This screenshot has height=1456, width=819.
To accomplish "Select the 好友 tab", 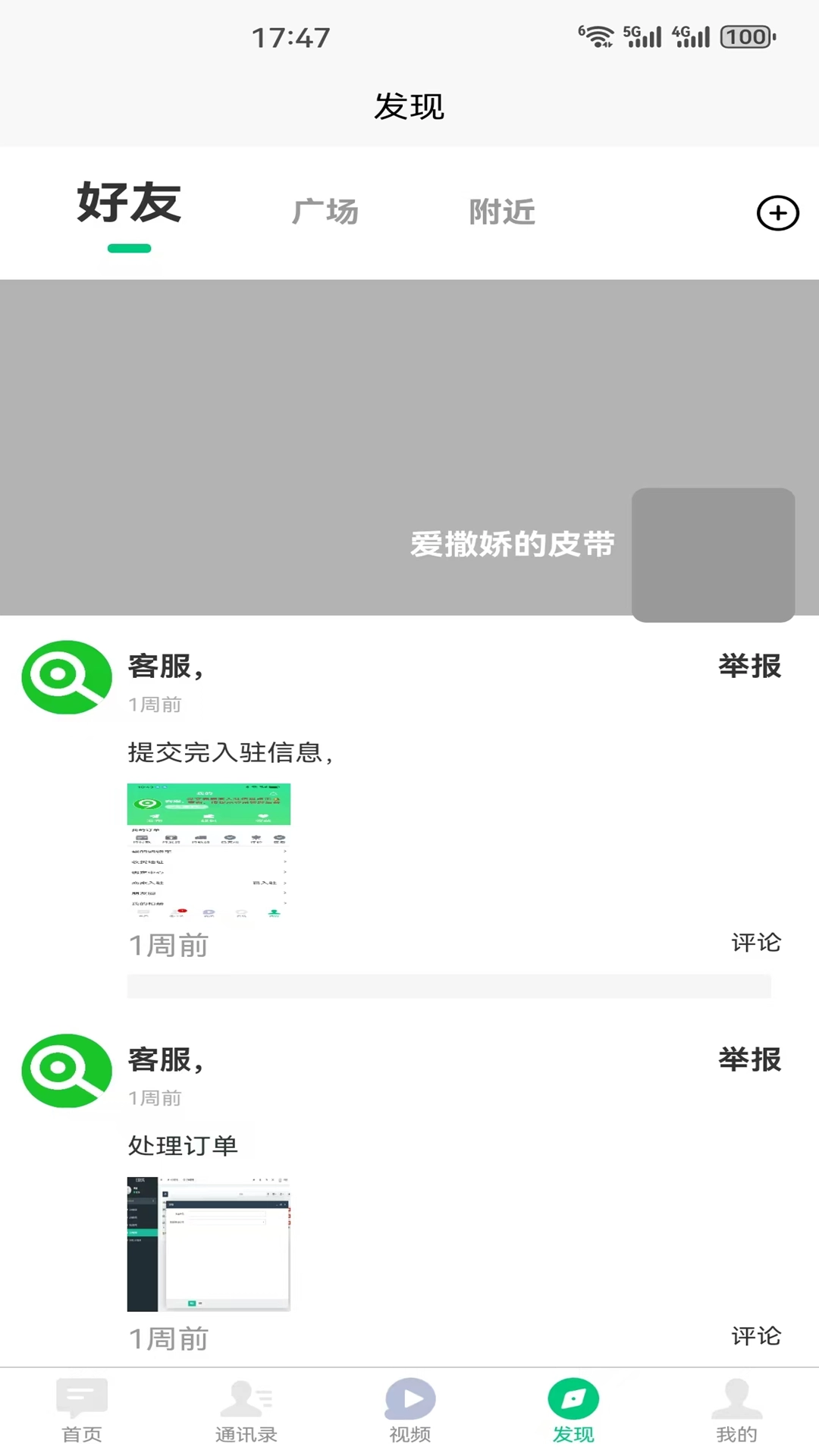I will [129, 203].
